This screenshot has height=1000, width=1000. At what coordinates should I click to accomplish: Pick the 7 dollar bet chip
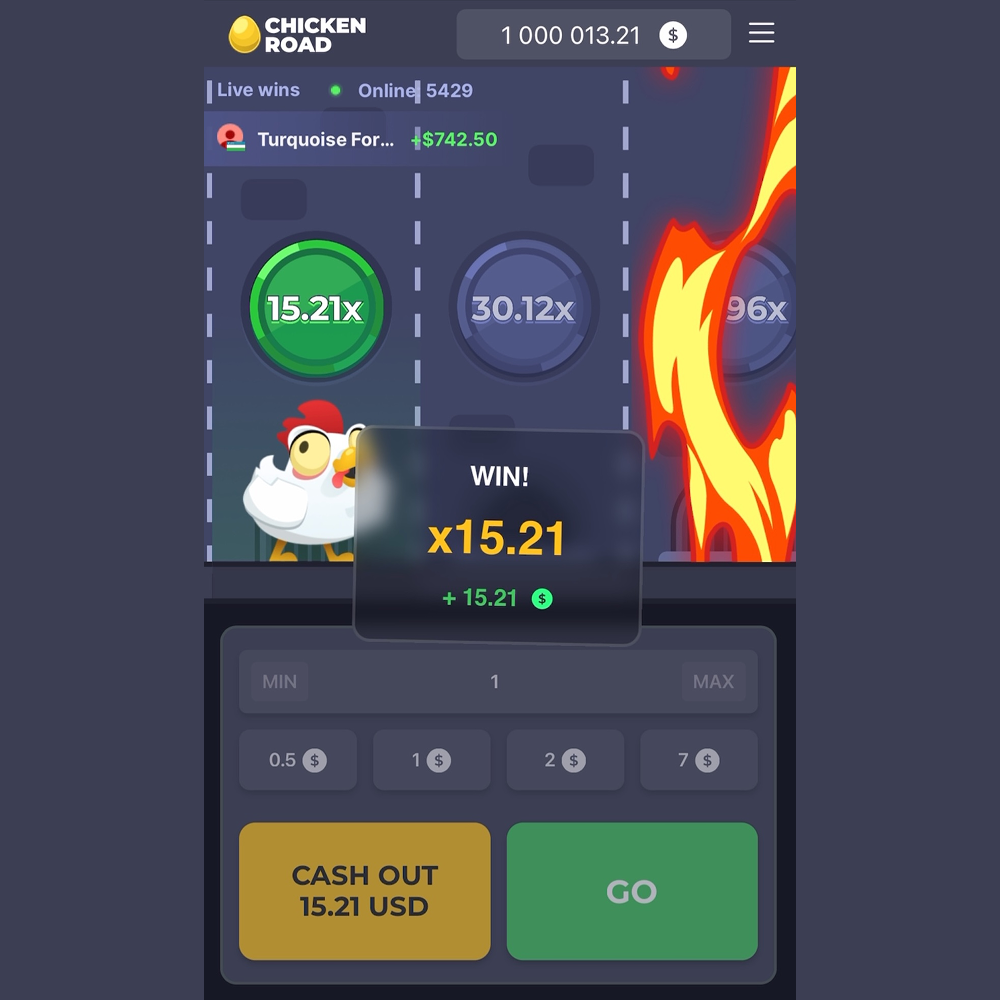(x=698, y=760)
